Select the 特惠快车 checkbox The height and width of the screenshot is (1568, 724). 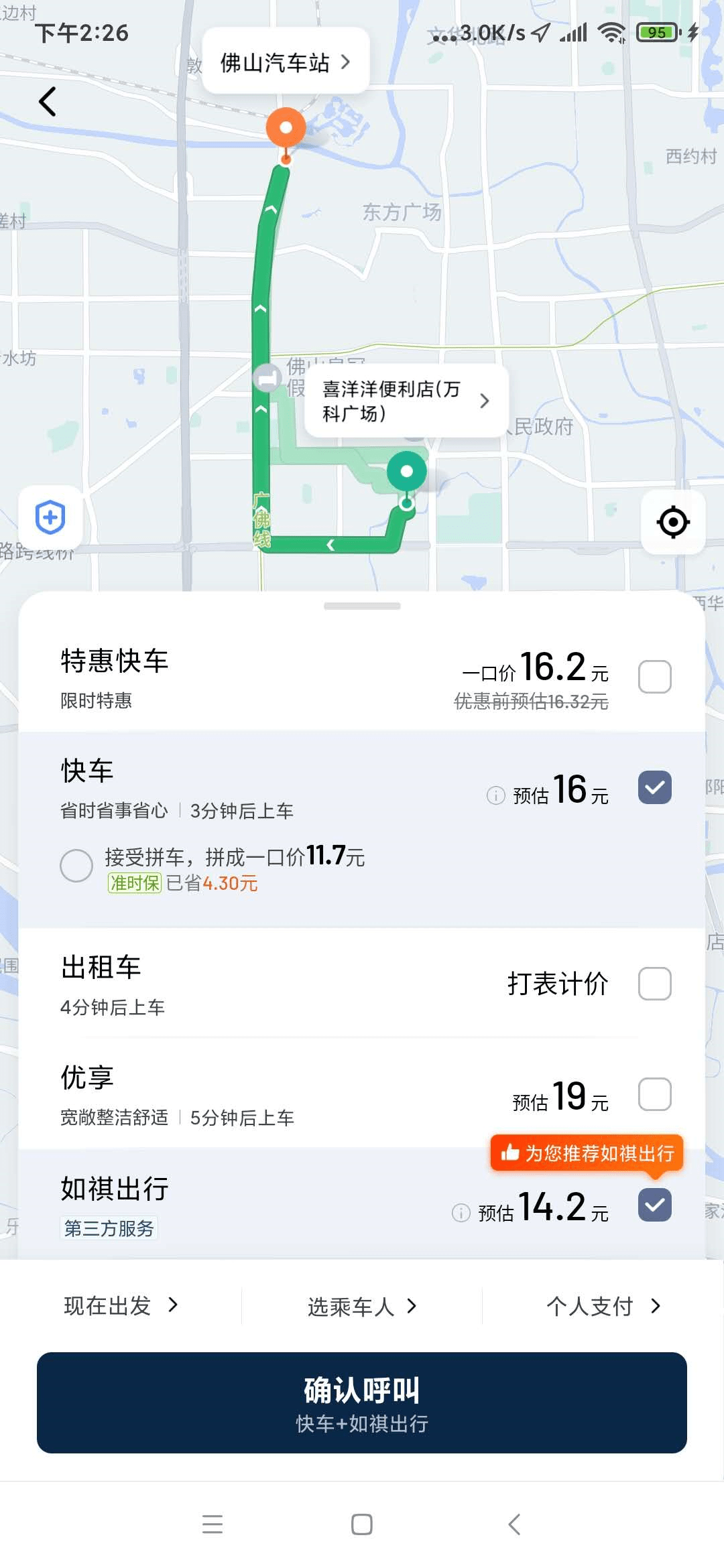pos(654,677)
